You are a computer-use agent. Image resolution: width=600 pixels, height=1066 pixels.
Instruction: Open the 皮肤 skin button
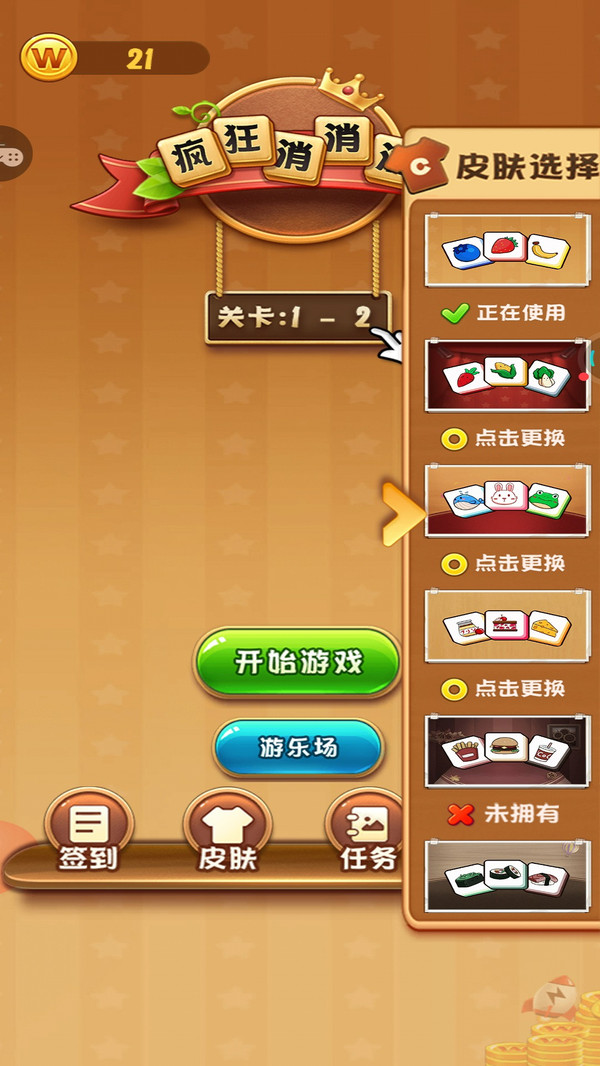[x=228, y=830]
